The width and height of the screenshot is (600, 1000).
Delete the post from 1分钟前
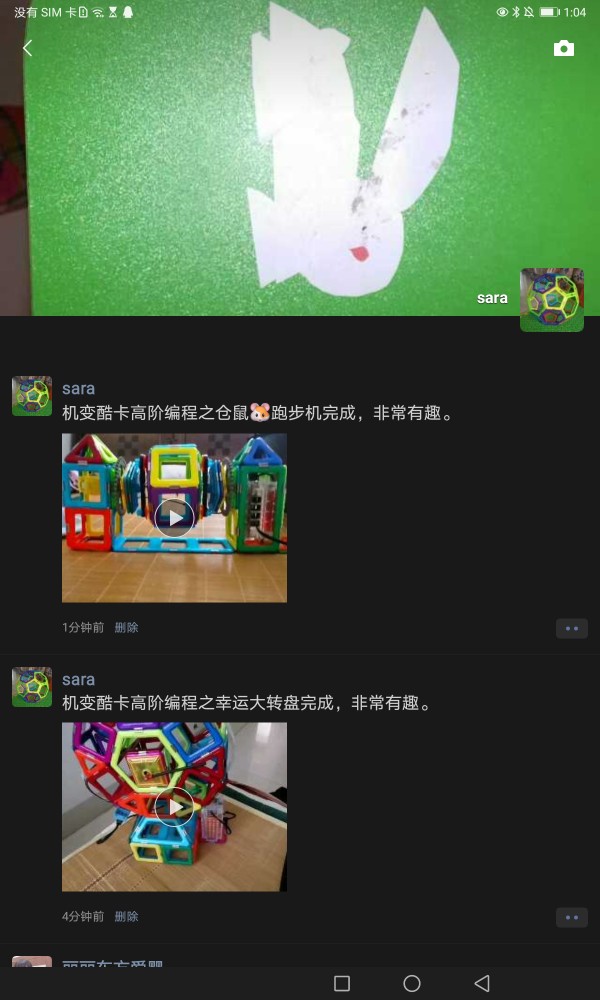(126, 628)
